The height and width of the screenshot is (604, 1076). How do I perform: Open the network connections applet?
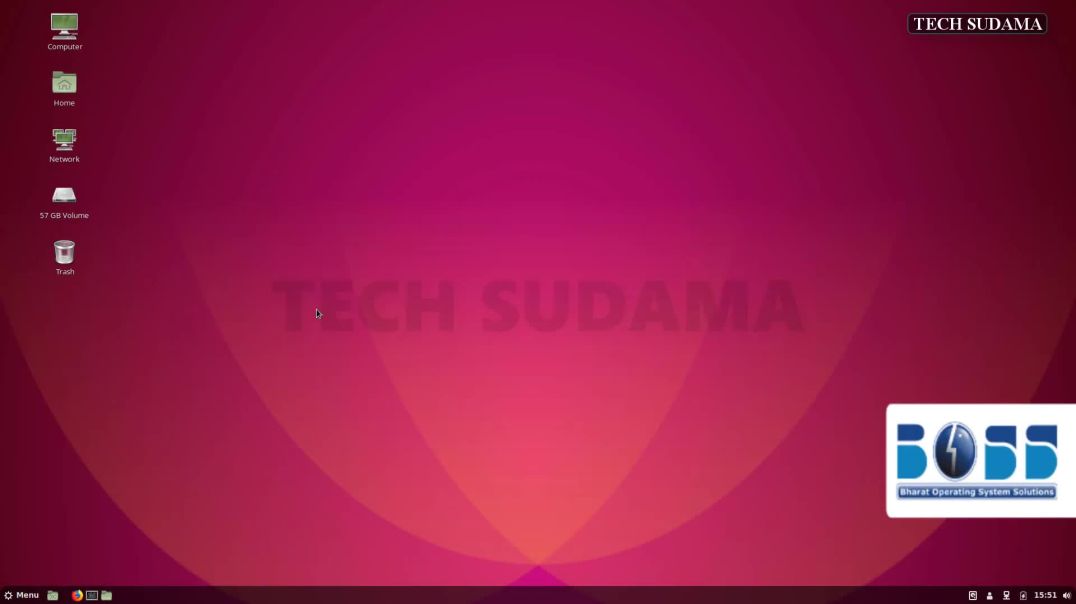(1006, 595)
